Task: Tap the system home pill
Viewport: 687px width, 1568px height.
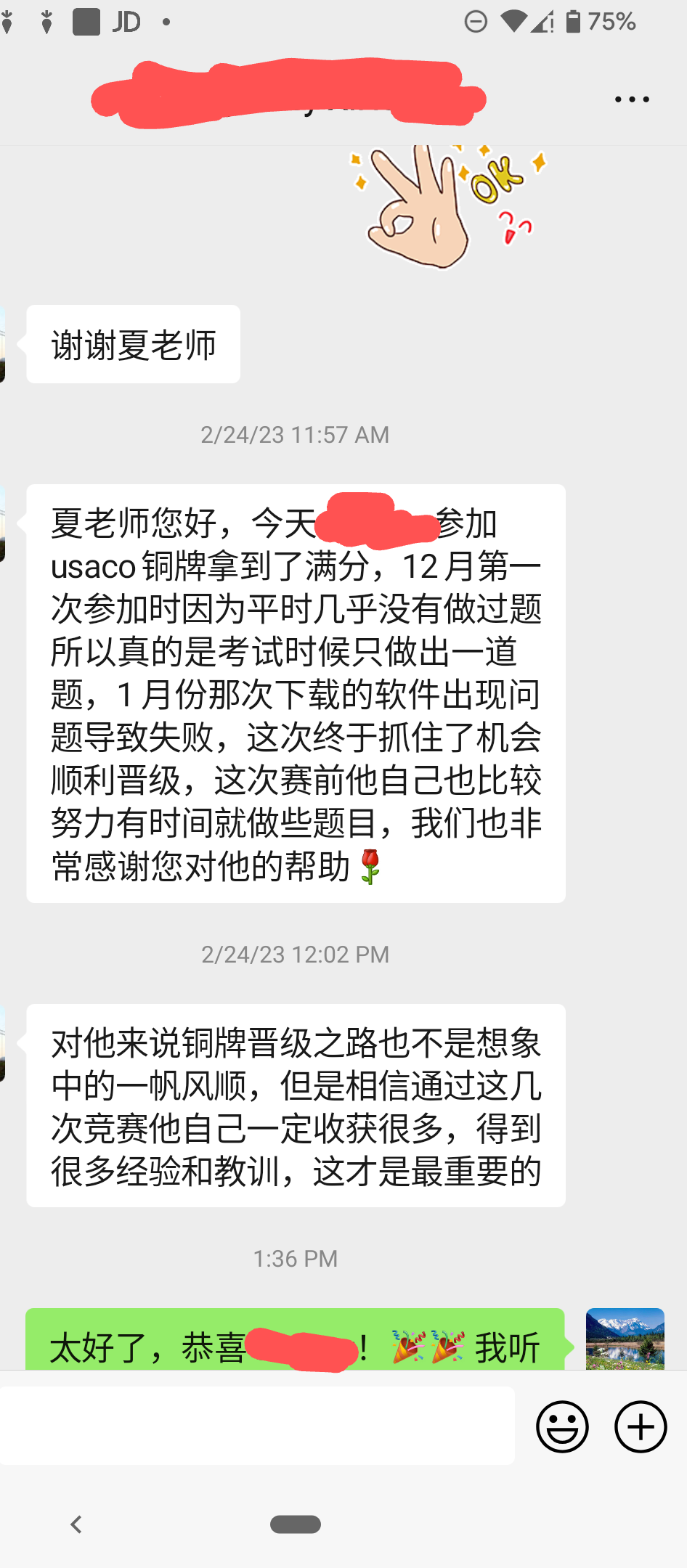Action: tap(296, 1524)
